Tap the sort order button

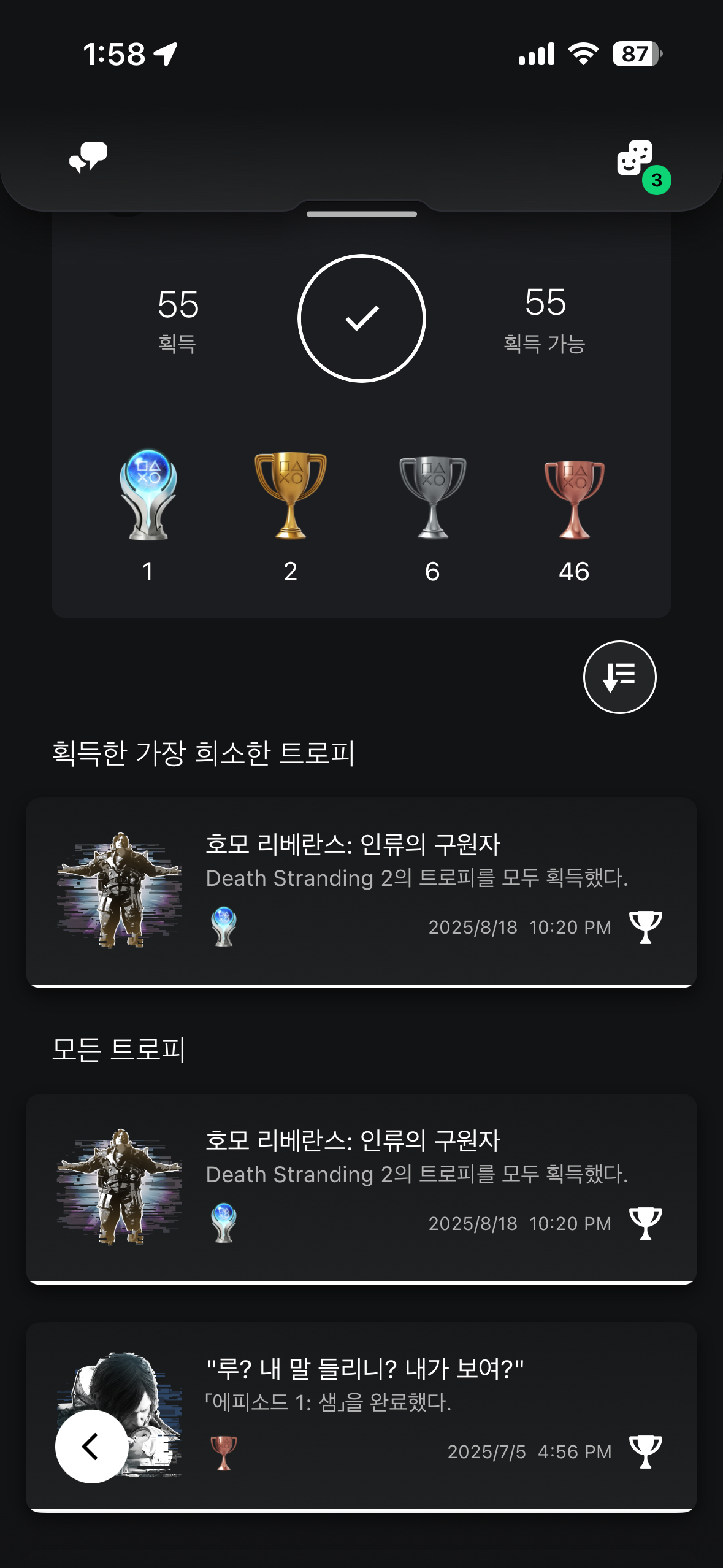pos(619,677)
